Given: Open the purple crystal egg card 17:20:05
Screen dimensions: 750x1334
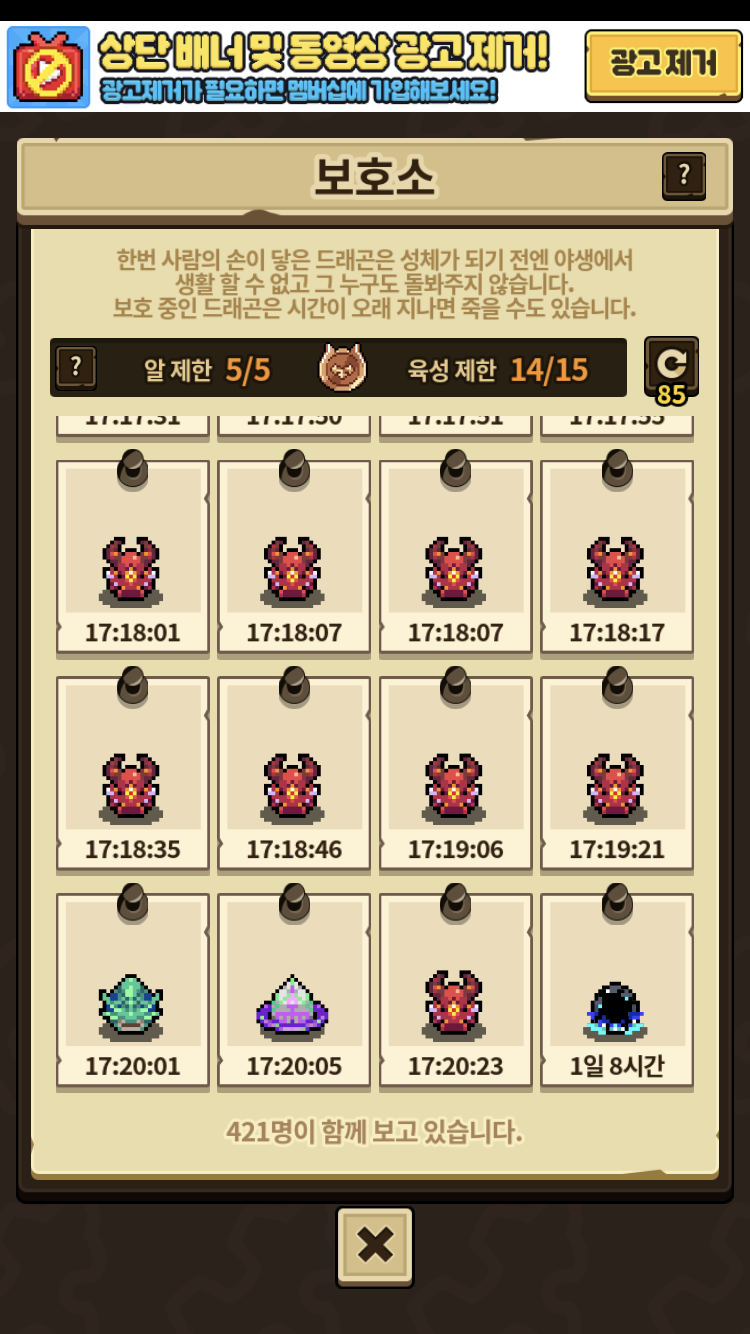Looking at the screenshot, I should tap(294, 991).
